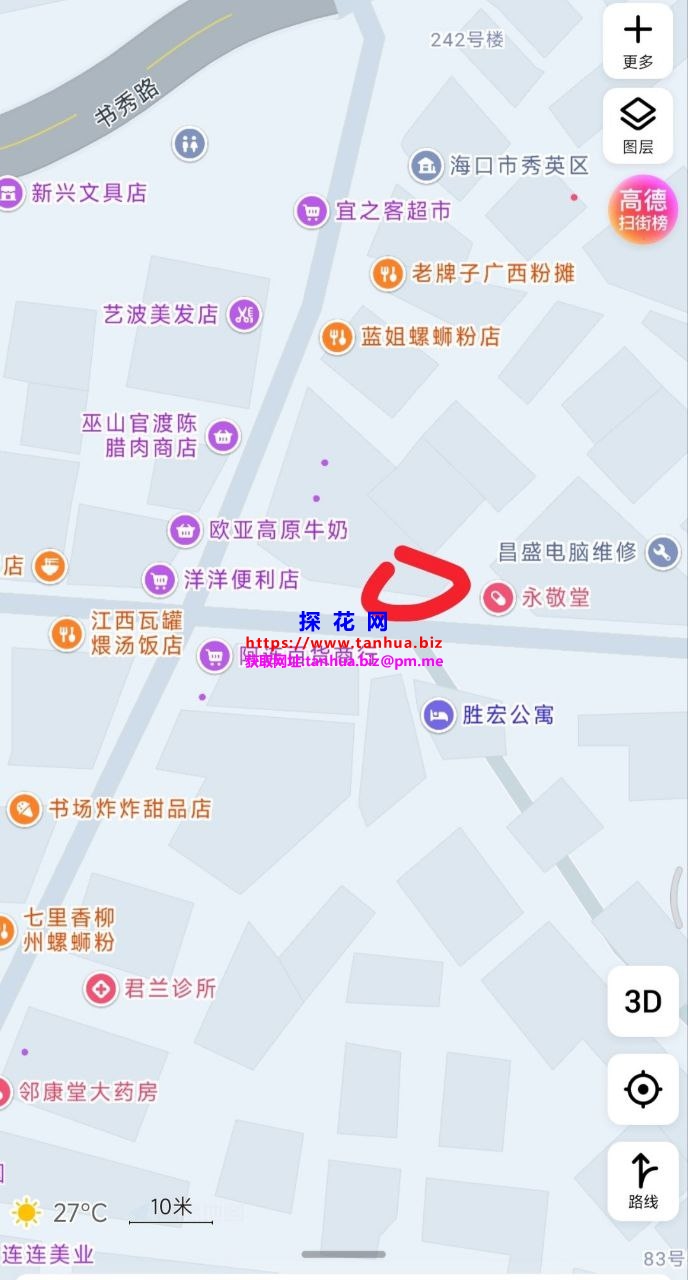Select the 海口市秀英区 marker
The height and width of the screenshot is (1280, 688).
[427, 166]
